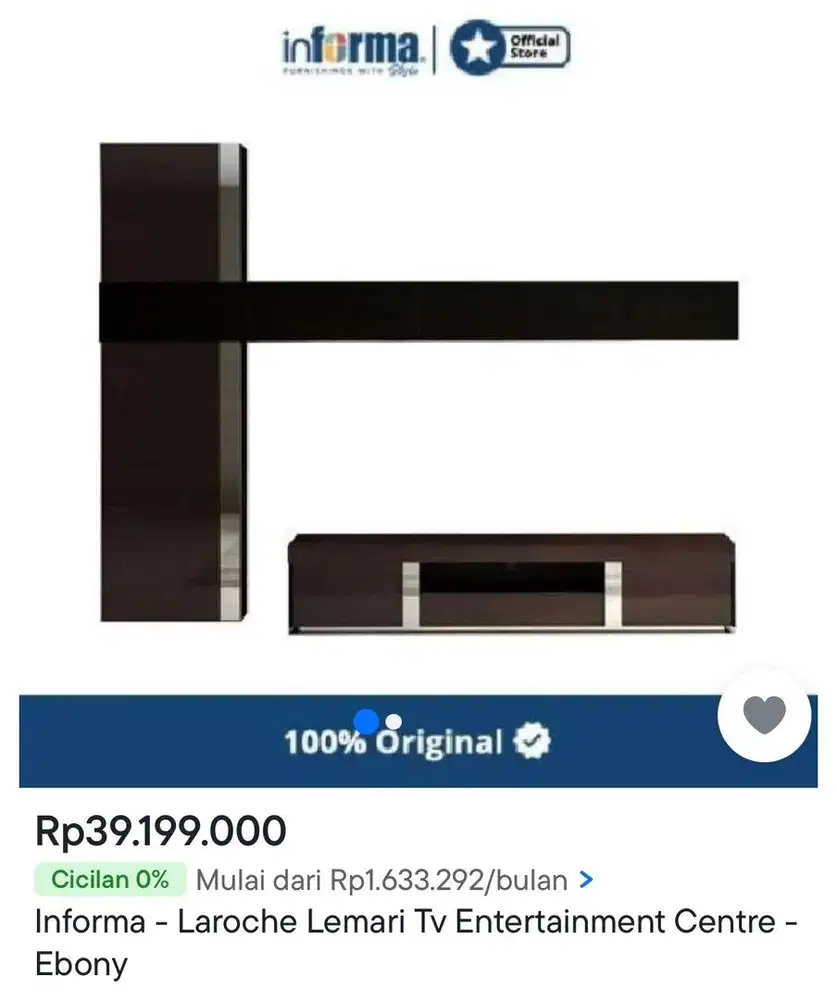
Task: Tap the carousel dot indicator strip
Action: click(380, 718)
